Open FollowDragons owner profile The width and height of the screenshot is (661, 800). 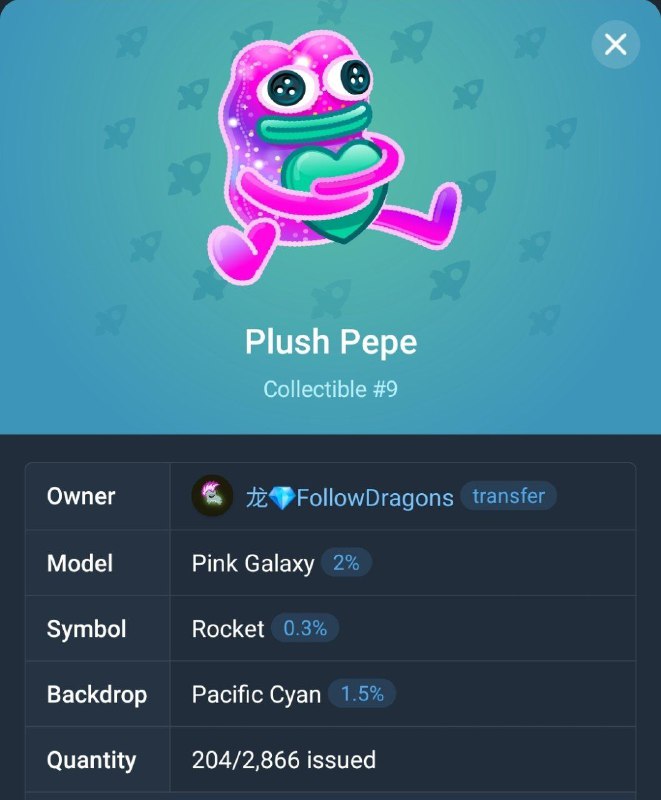pos(348,497)
